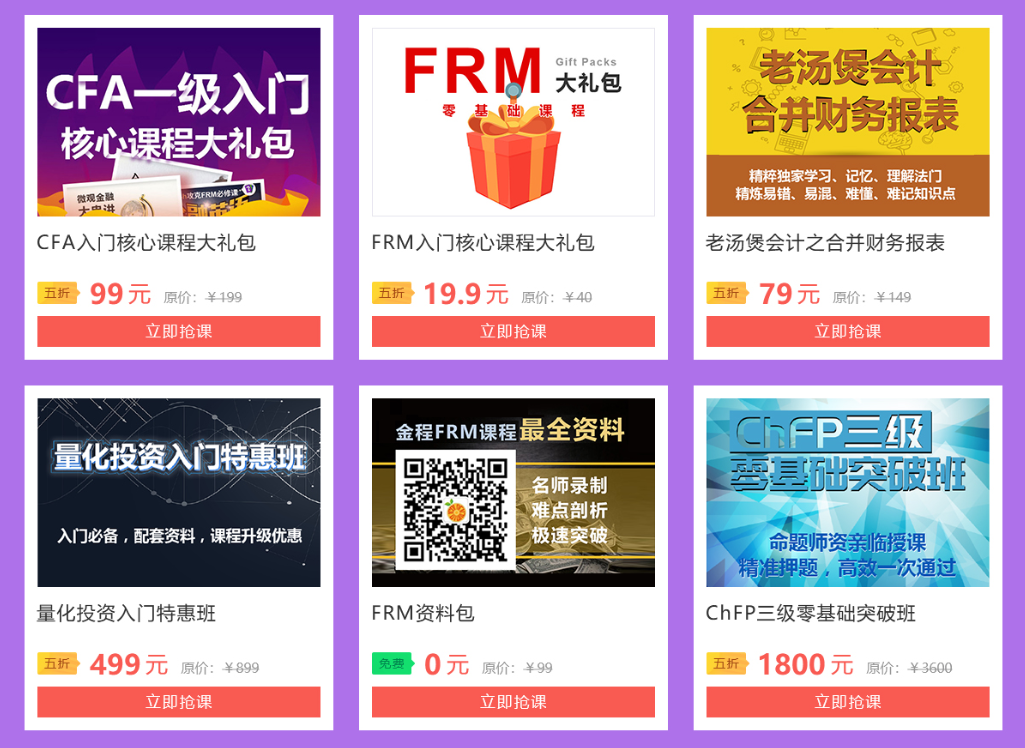Tap 立即抢课 under 老汤煲会计之合并财务报表
Viewport: 1025px width, 748px height.
click(847, 331)
